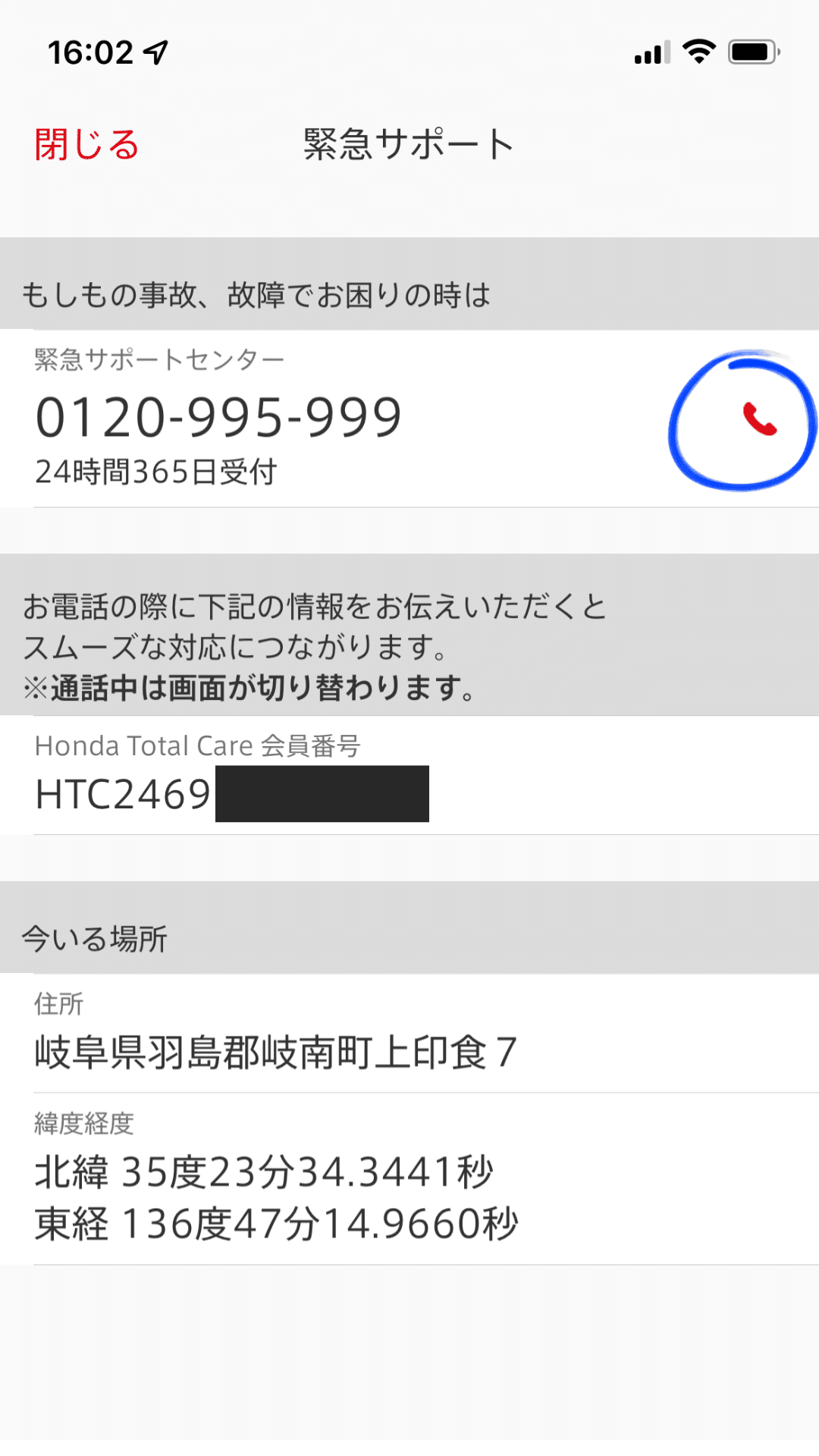Tap the Wi-Fi icon in the status bar
The height and width of the screenshot is (1456, 819).
pos(698,52)
